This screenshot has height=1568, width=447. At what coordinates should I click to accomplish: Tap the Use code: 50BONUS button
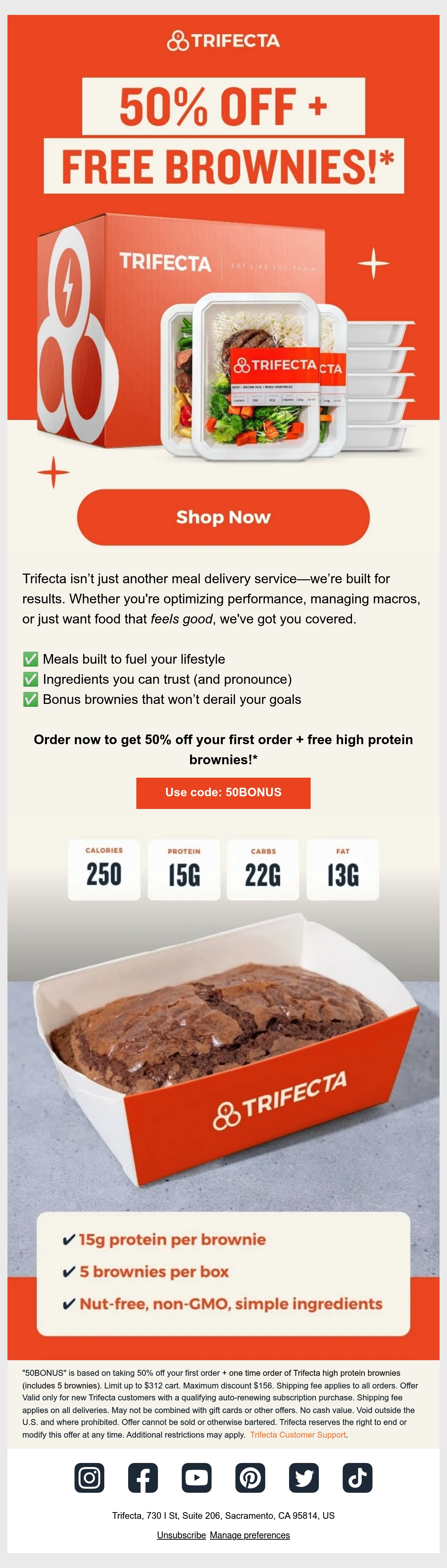click(x=223, y=793)
